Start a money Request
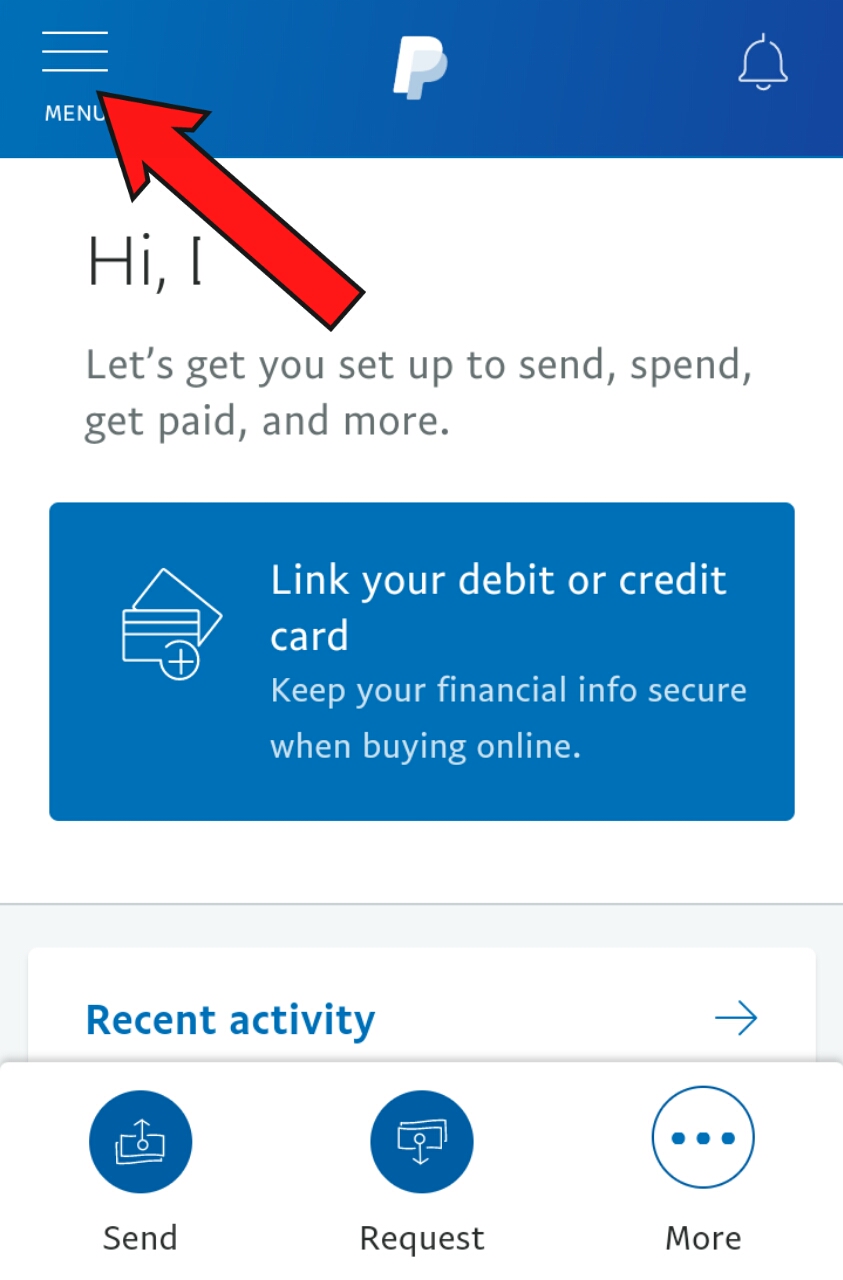This screenshot has height=1280, width=843. [421, 1141]
